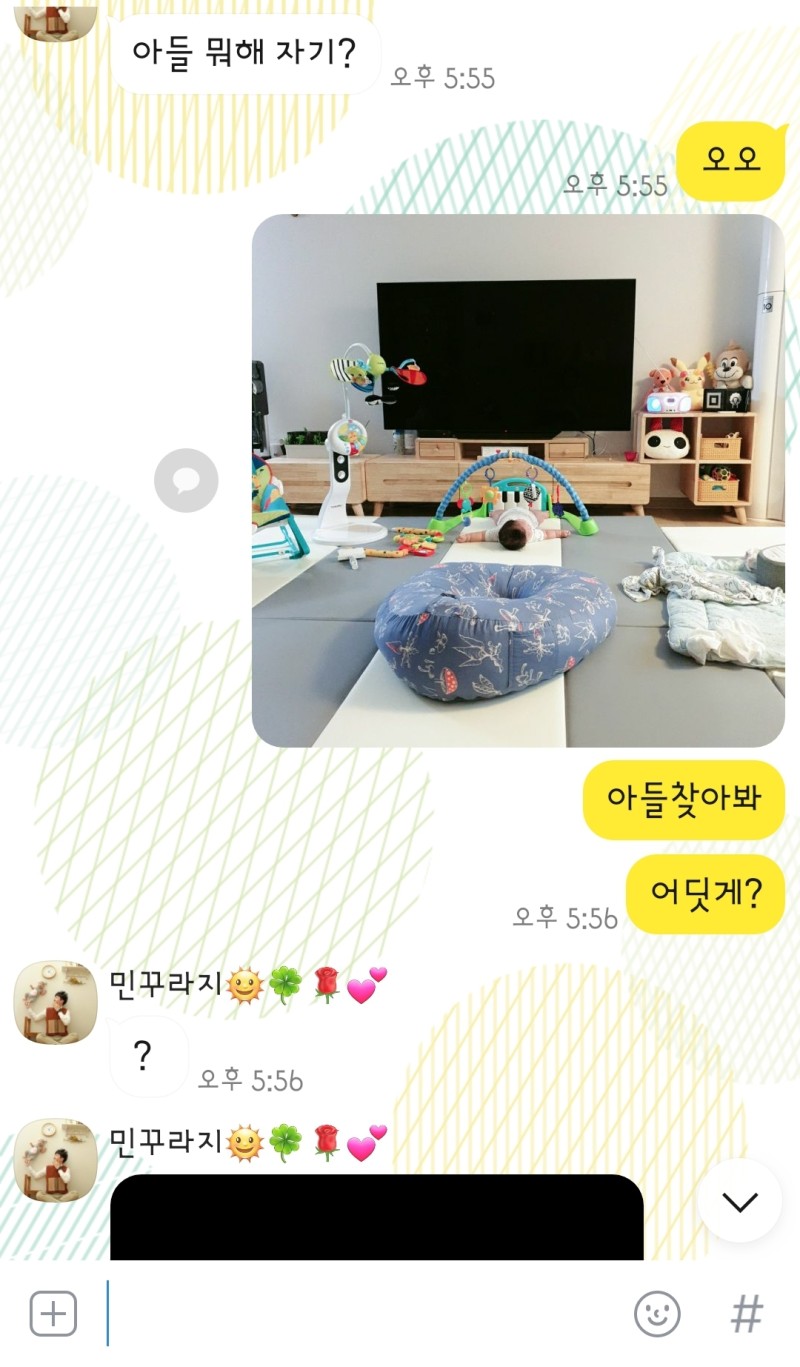Open the hashtag search button
Image resolution: width=800 pixels, height=1367 pixels.
click(x=746, y=1313)
